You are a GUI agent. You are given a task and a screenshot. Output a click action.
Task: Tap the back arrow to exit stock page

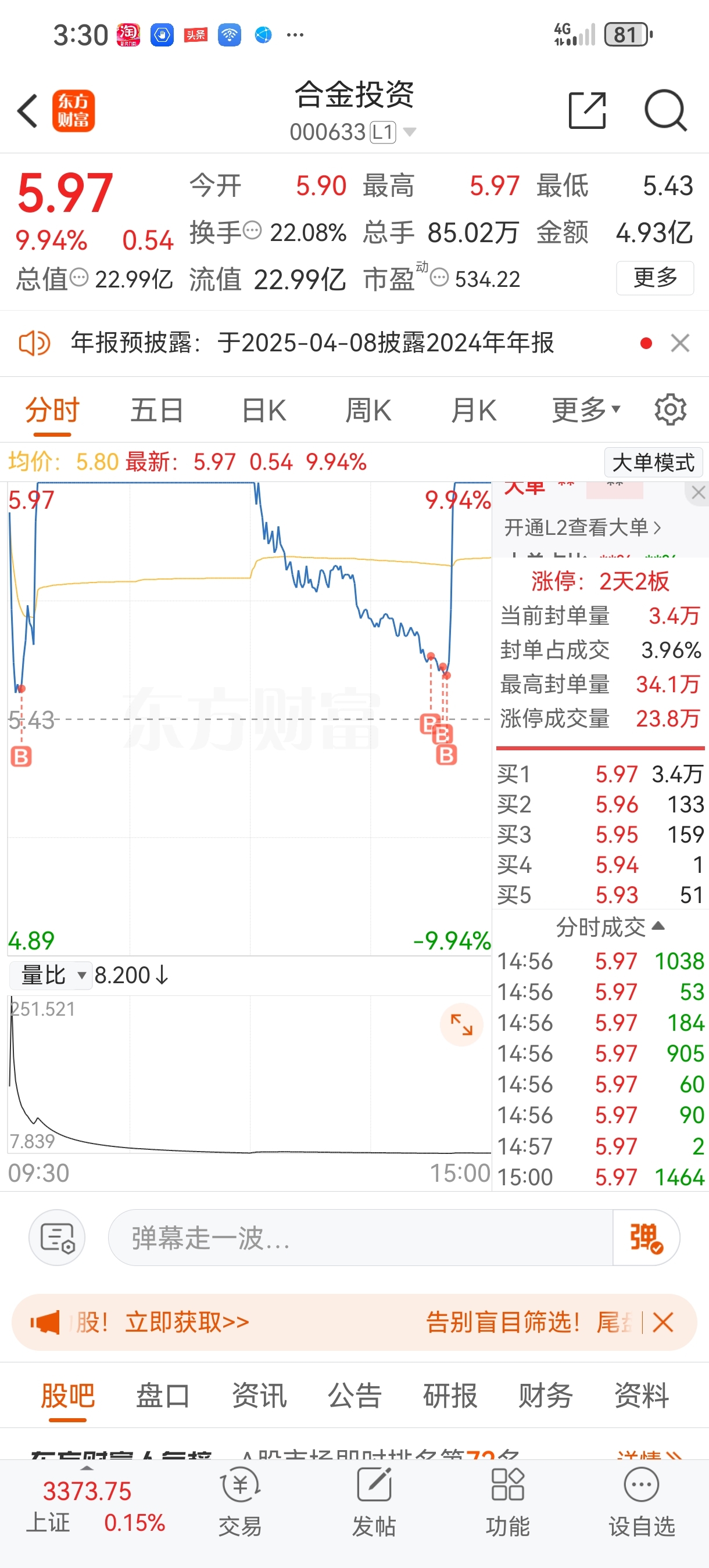[x=27, y=112]
